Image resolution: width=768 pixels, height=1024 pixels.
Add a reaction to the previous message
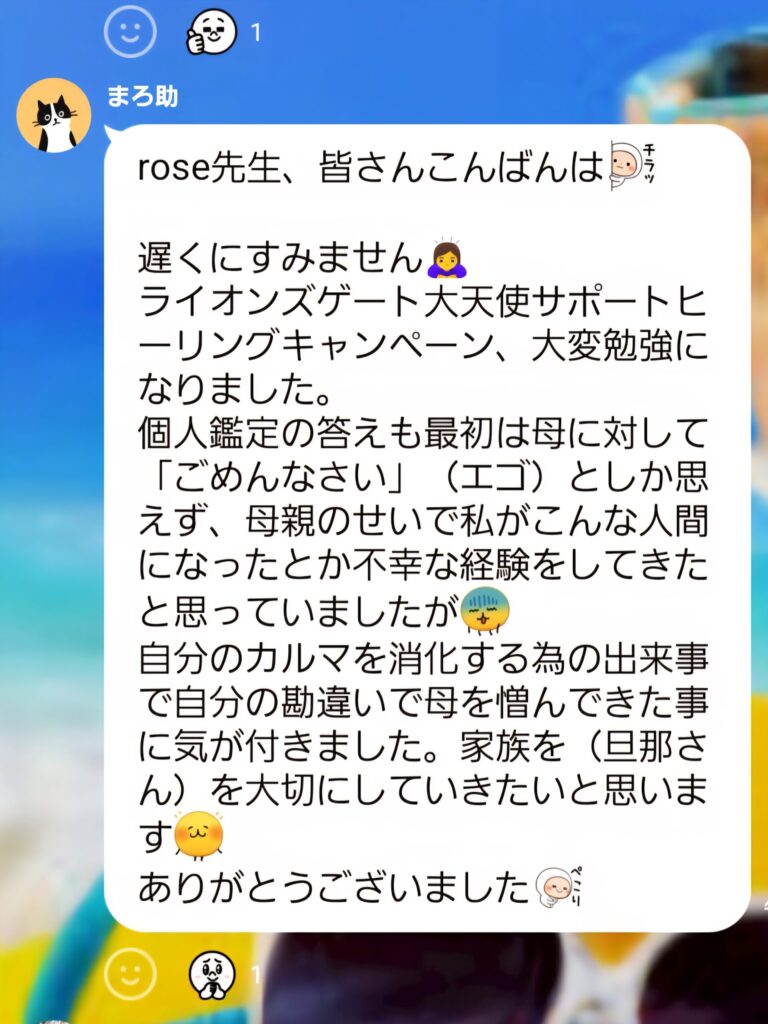pyautogui.click(x=131, y=32)
